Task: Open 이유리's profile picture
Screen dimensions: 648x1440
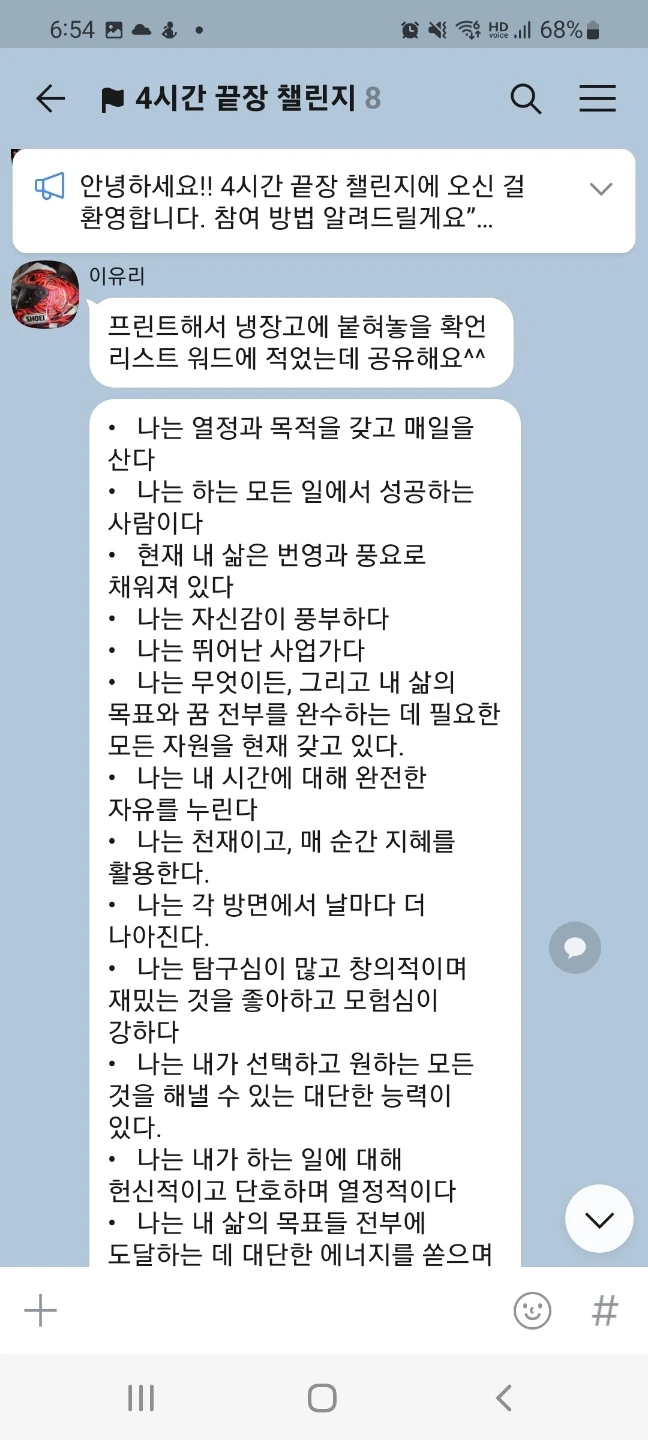Action: 45,294
